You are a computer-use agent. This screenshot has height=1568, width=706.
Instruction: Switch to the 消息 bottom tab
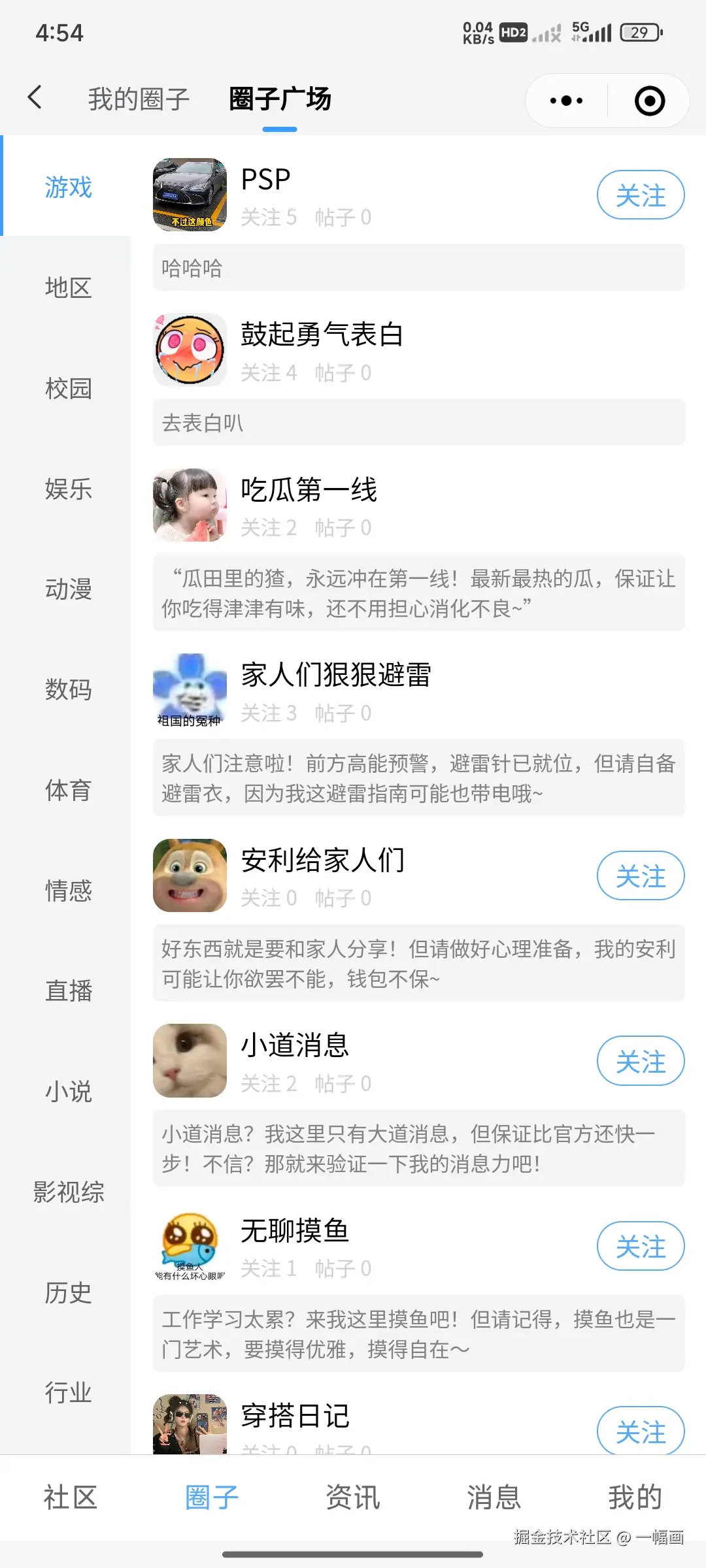[494, 1497]
